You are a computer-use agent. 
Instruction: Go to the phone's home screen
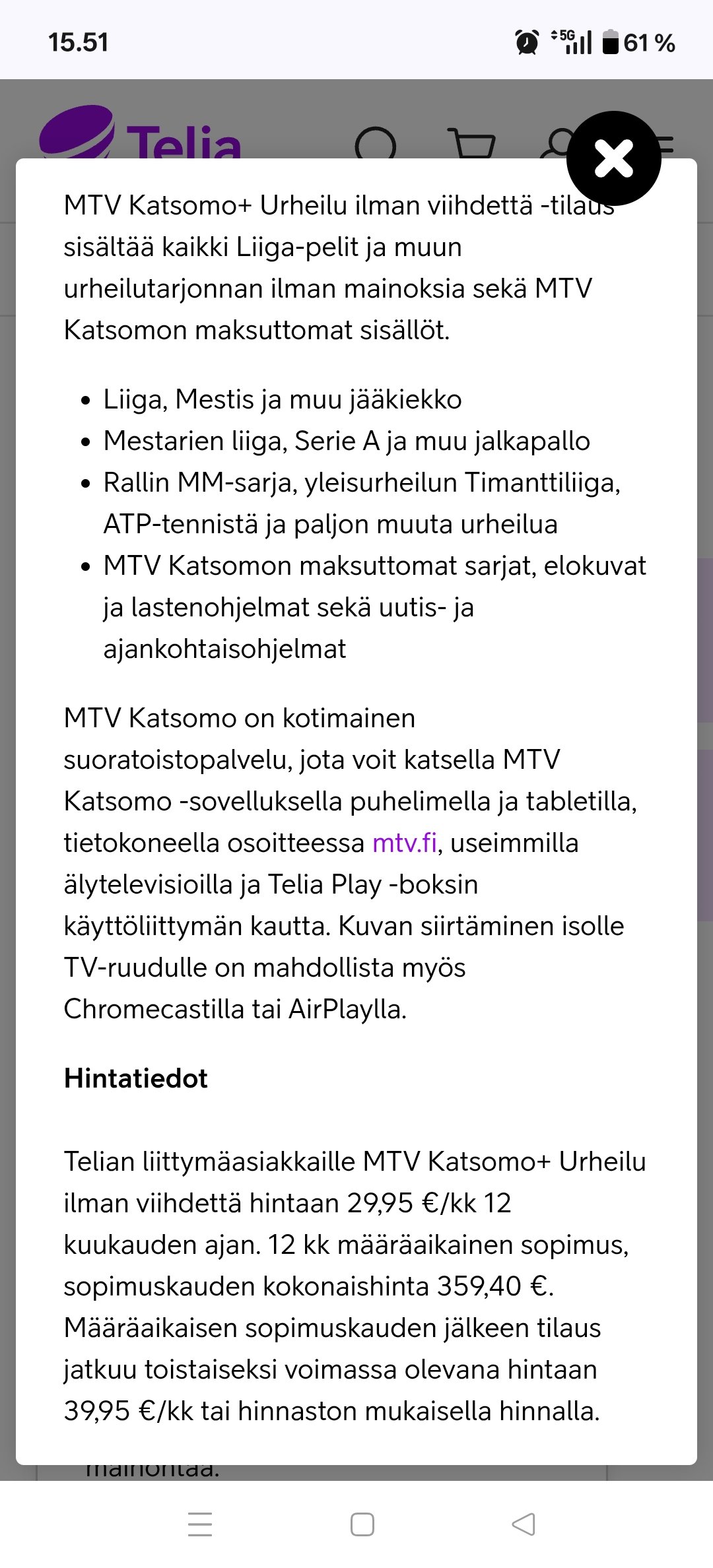[x=362, y=1524]
